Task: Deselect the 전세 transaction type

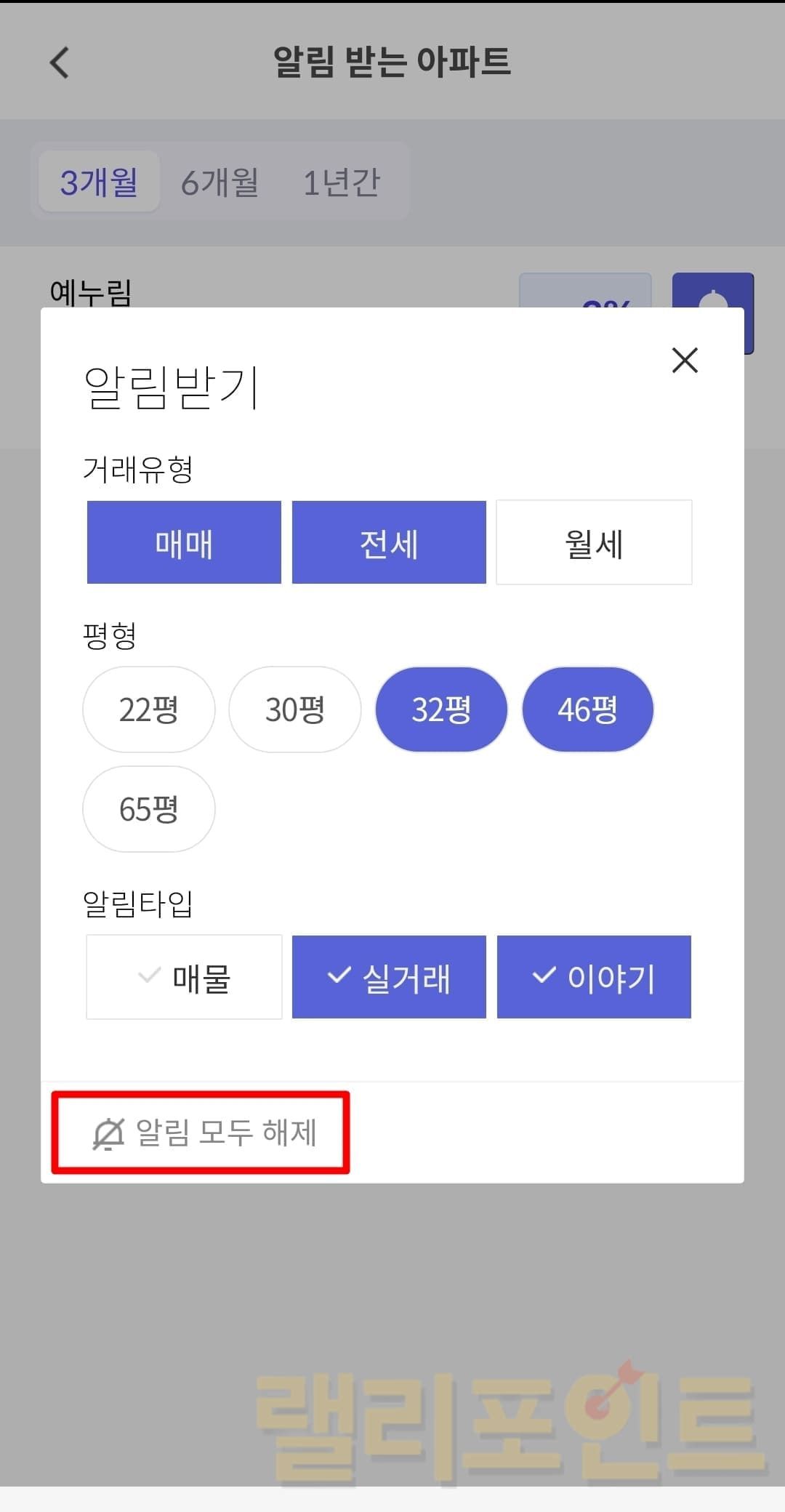Action: (x=389, y=542)
